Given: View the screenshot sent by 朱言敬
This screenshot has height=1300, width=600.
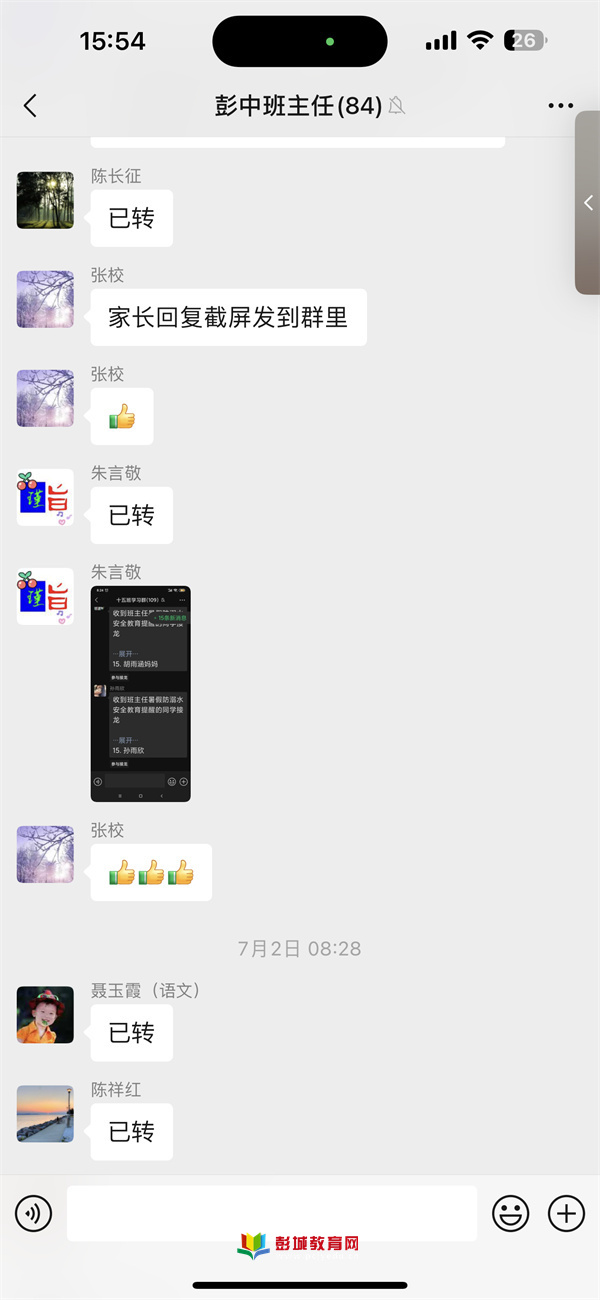Looking at the screenshot, I should tap(141, 694).
